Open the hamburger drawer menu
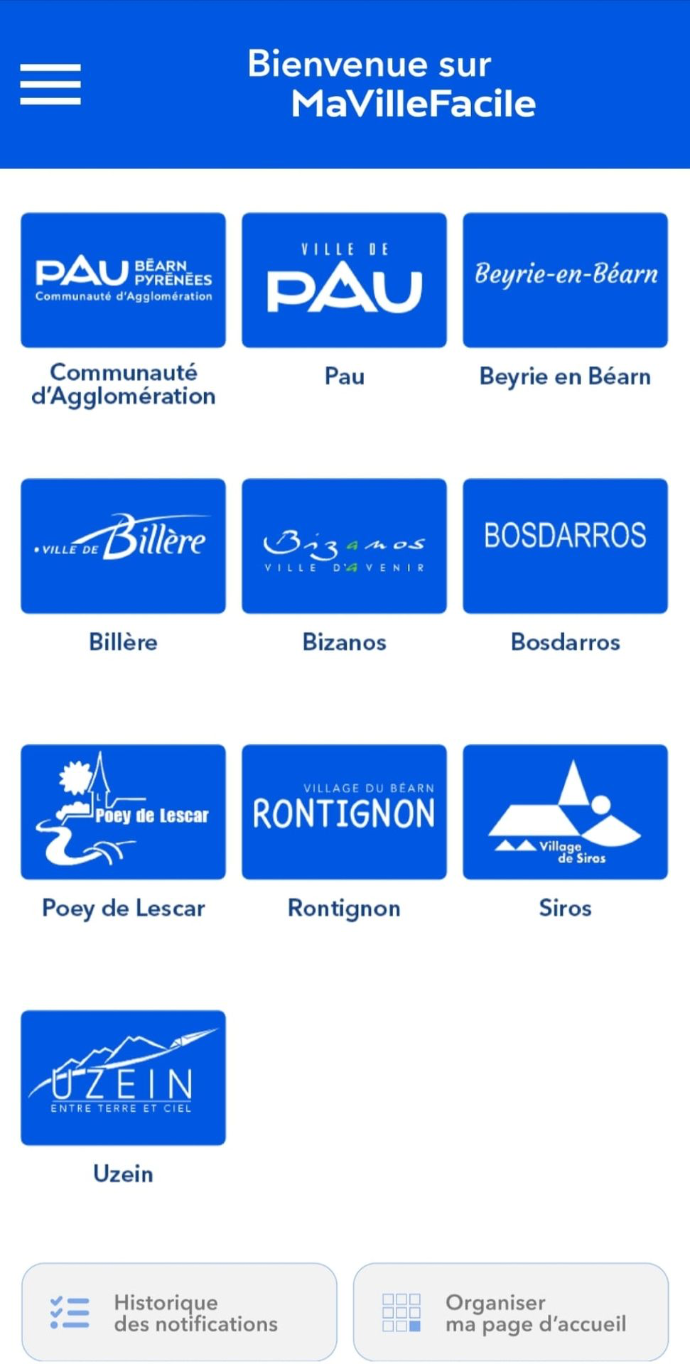The image size is (690, 1364). [x=50, y=84]
